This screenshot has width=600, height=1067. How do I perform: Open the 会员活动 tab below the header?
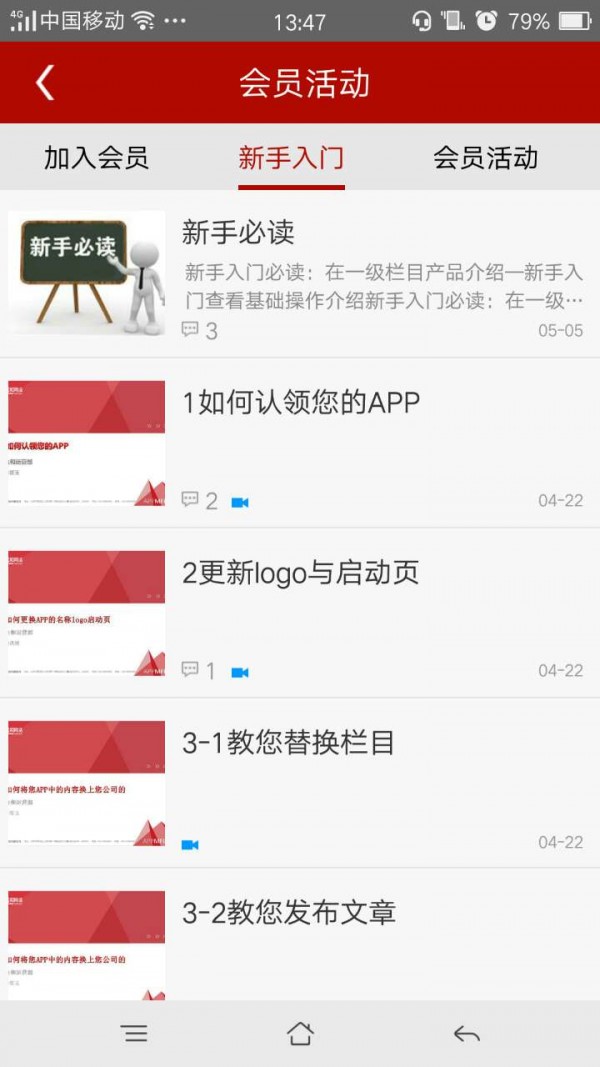(x=485, y=157)
